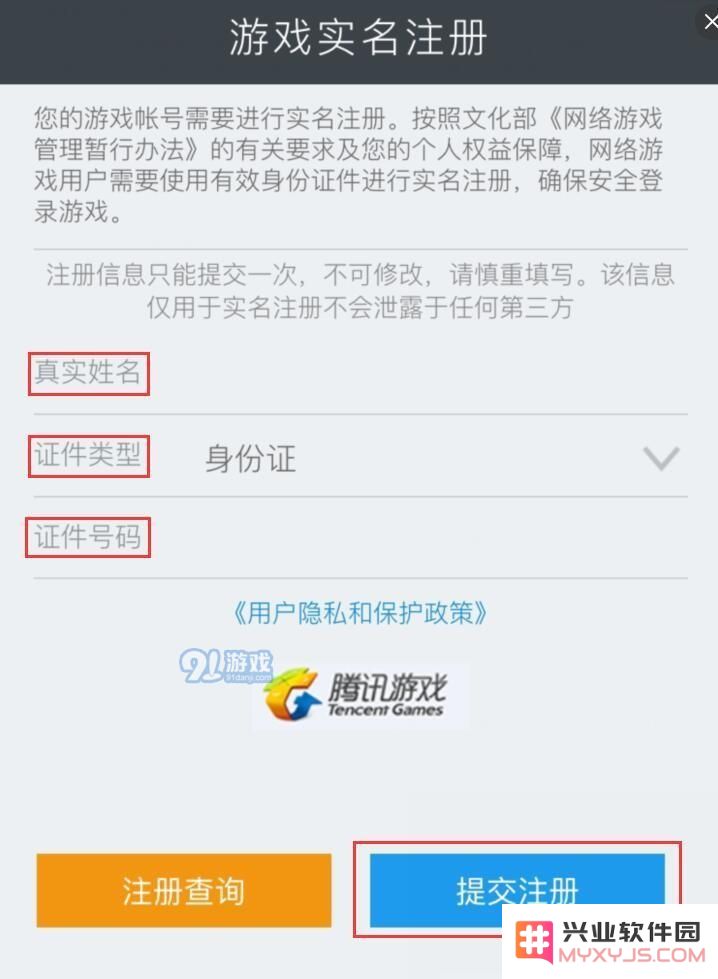Expand the 证件类型 ID type dropdown
Screen dimensions: 718x979
coord(660,459)
